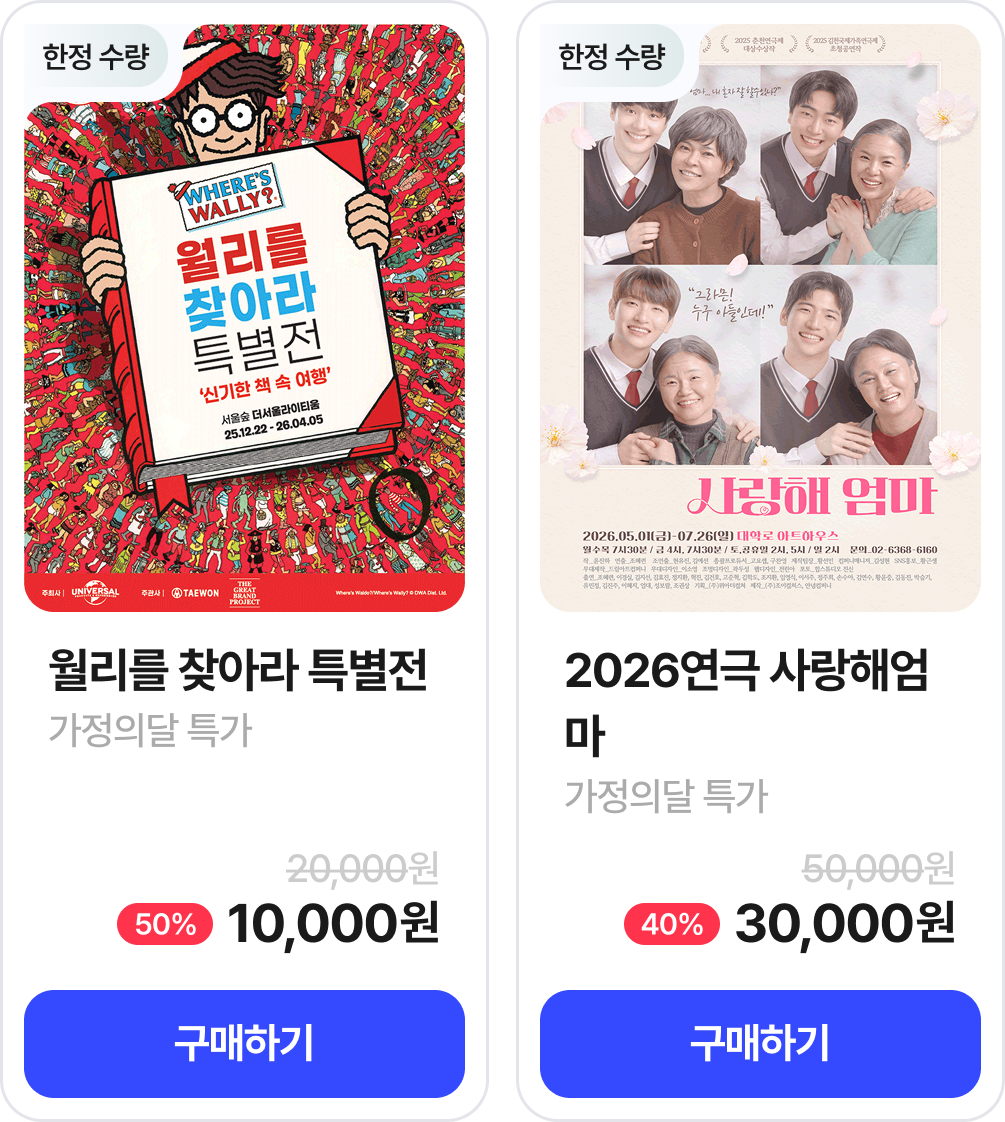Open the 사랑해 엄마 play poster card
Screen dimensions: 1005x1122
[x=760, y=320]
